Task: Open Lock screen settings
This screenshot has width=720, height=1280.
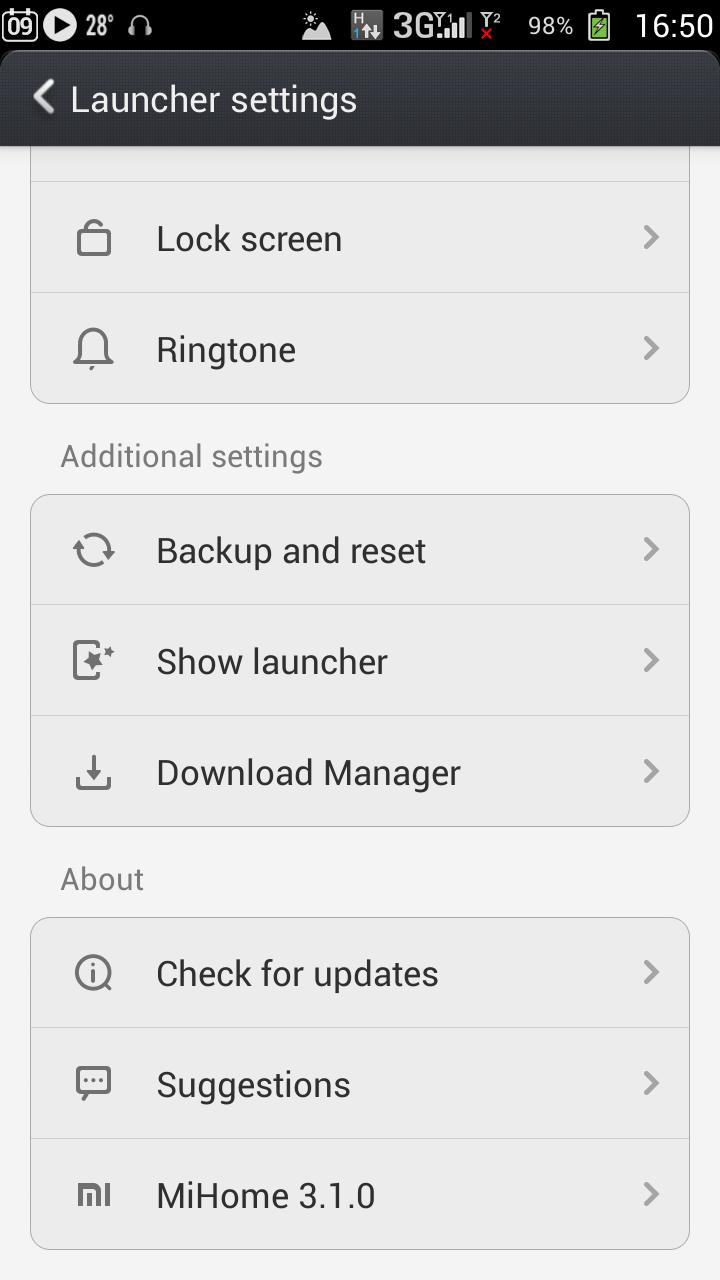Action: [x=360, y=238]
